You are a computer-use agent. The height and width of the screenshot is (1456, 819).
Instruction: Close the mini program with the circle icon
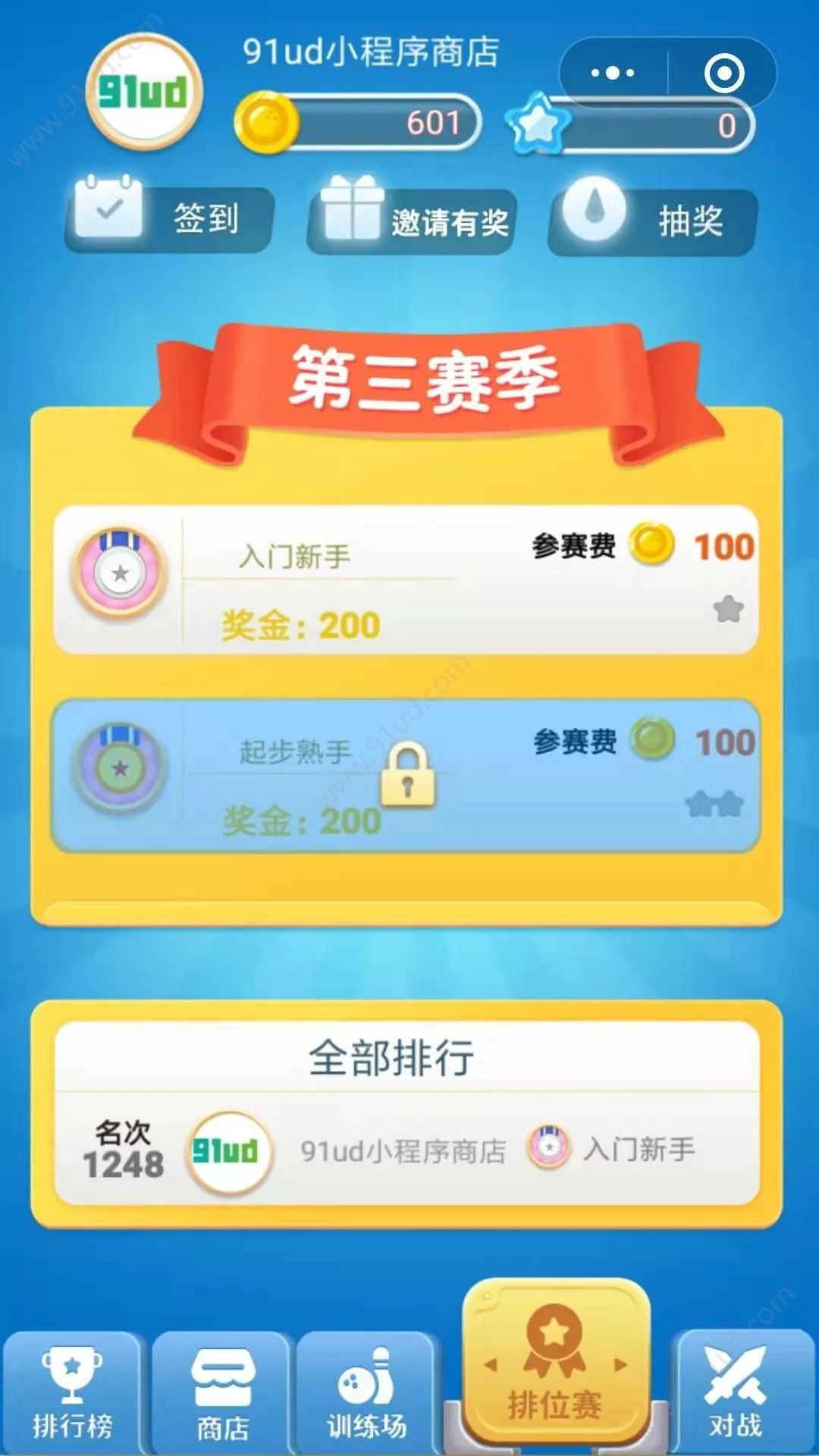pyautogui.click(x=723, y=74)
